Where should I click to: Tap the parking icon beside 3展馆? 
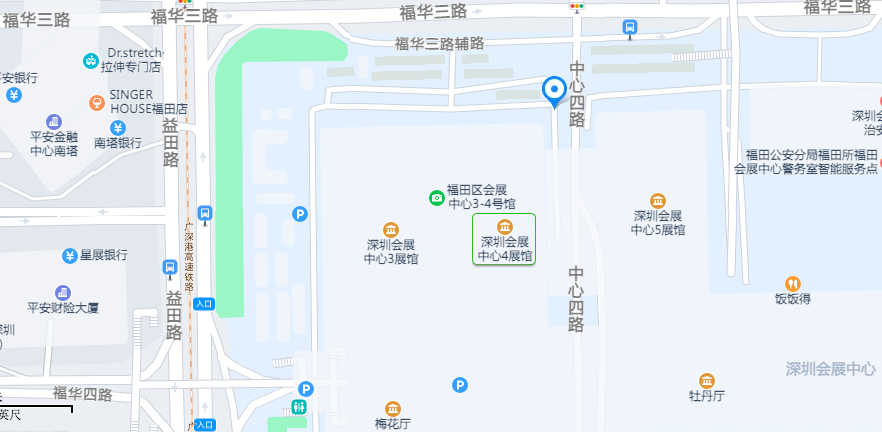299,213
